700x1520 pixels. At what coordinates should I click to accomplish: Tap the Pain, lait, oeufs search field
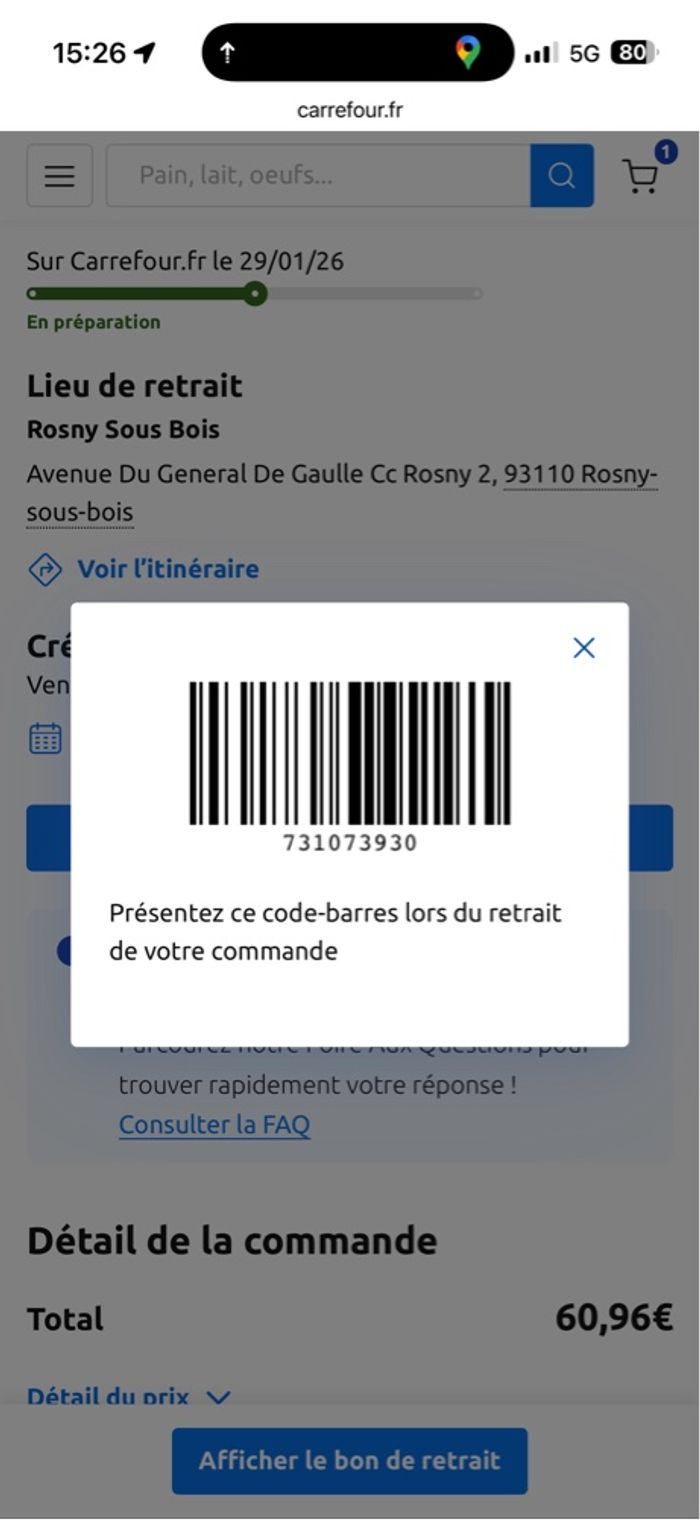tap(318, 176)
